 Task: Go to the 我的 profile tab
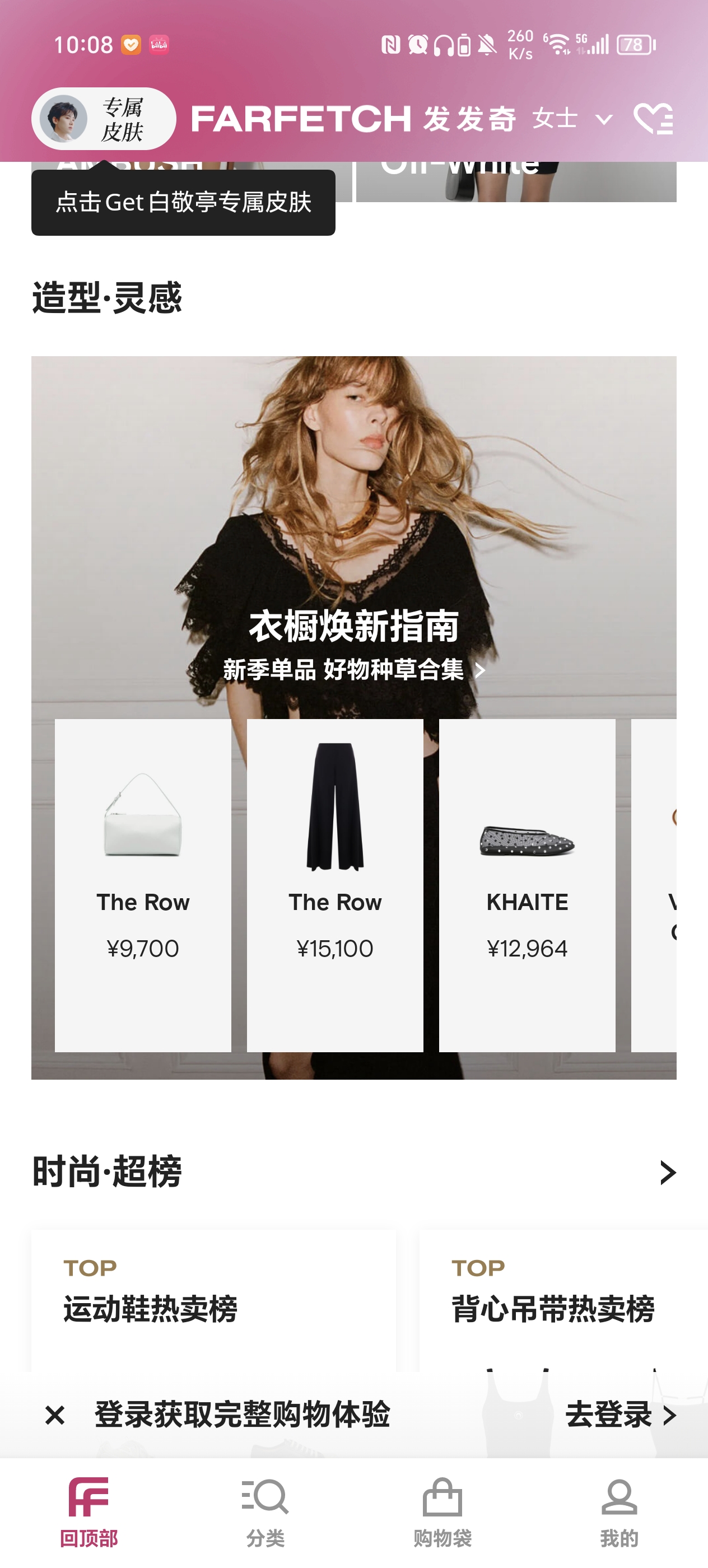point(619,1512)
